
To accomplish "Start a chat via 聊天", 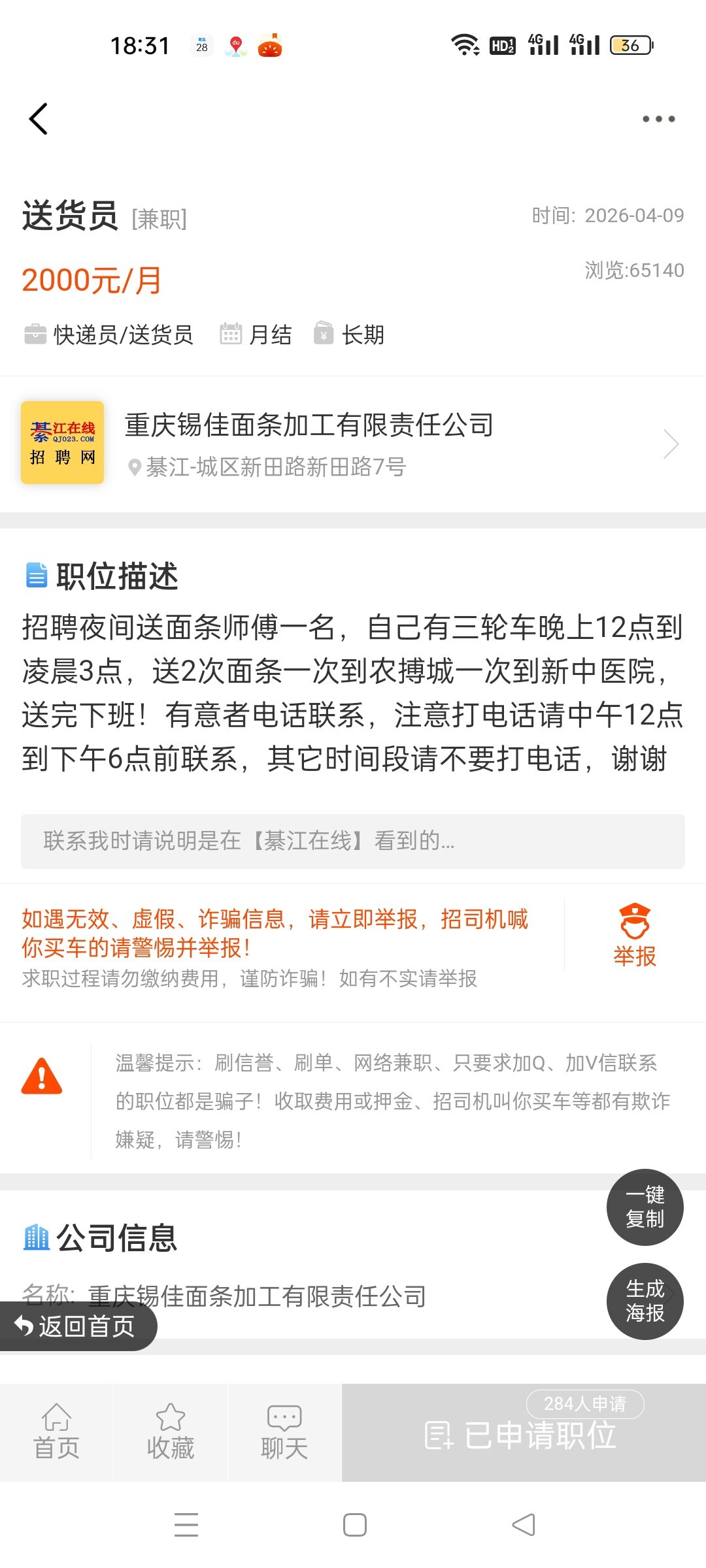I will click(x=284, y=1432).
